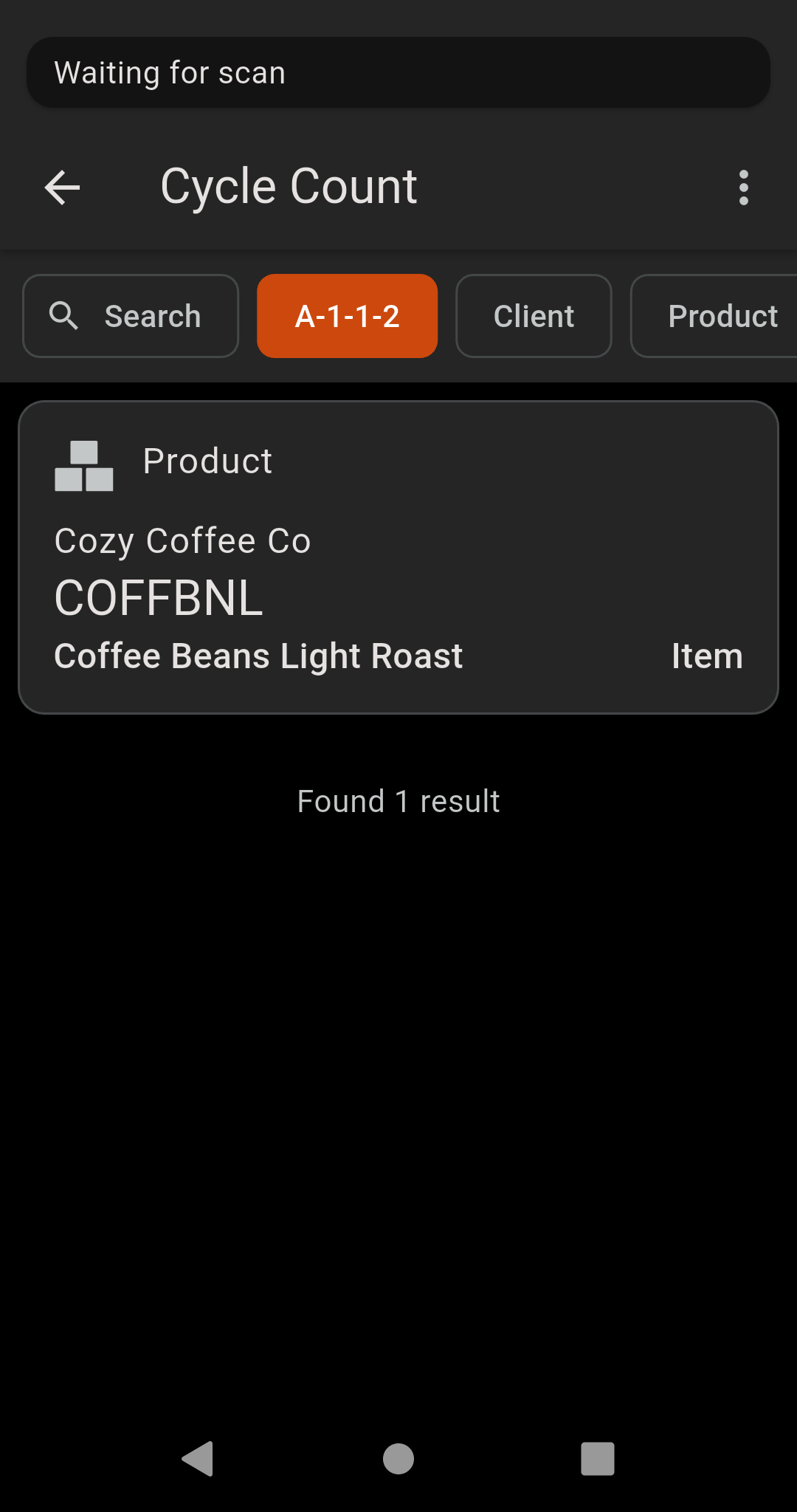Viewport: 797px width, 1512px height.
Task: Tap the system home button
Action: click(x=398, y=1459)
